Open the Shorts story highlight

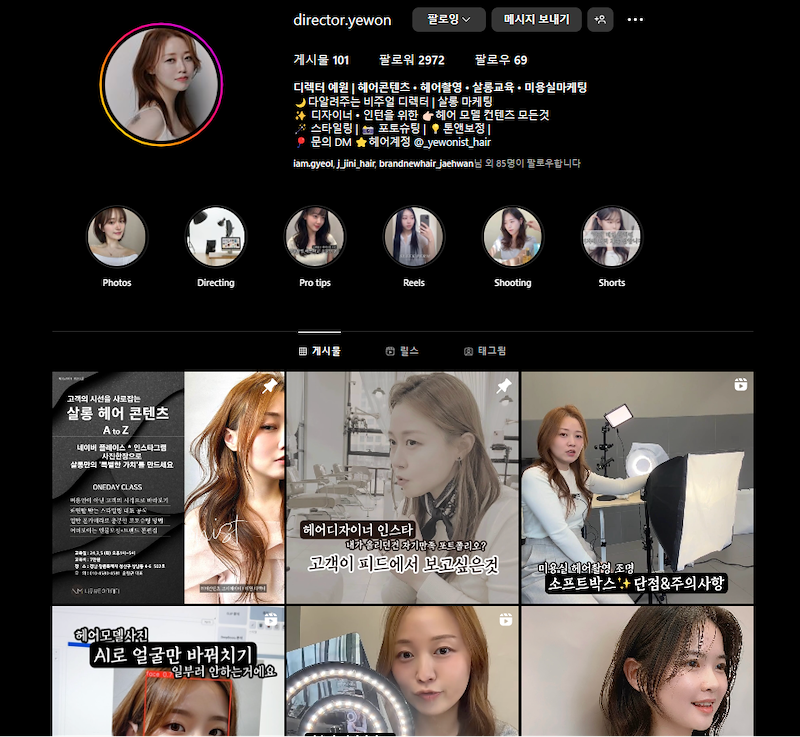[612, 238]
